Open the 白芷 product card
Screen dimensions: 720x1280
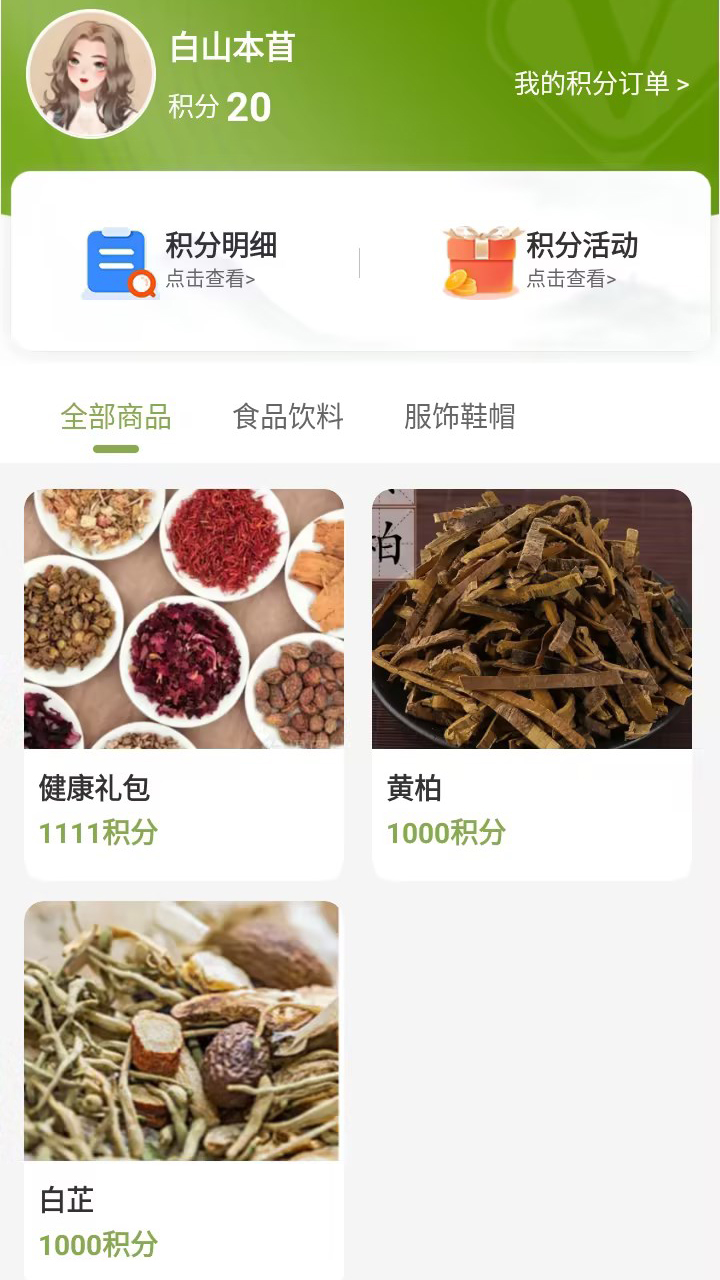point(184,1090)
